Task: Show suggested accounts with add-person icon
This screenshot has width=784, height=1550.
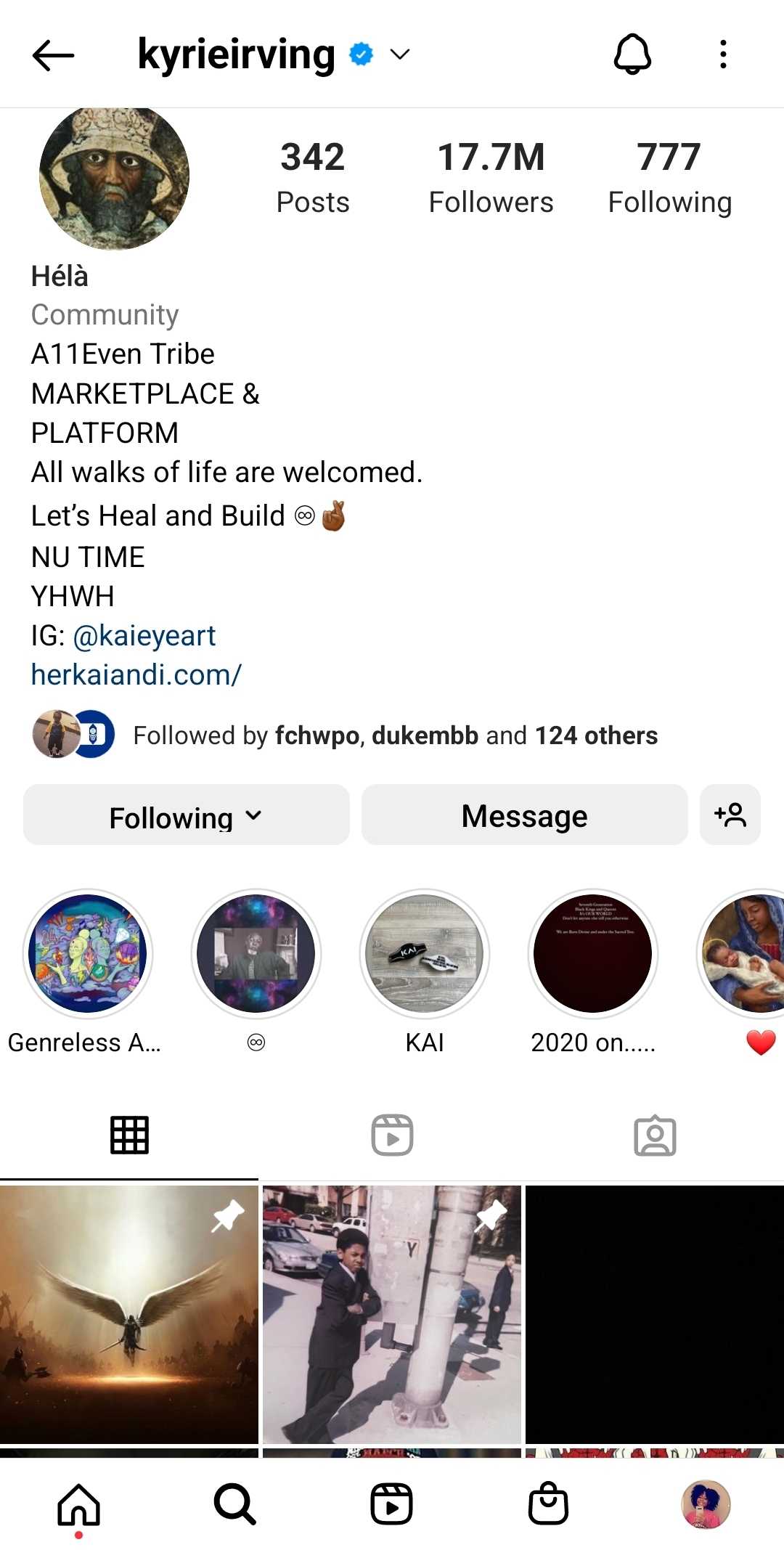Action: 730,815
